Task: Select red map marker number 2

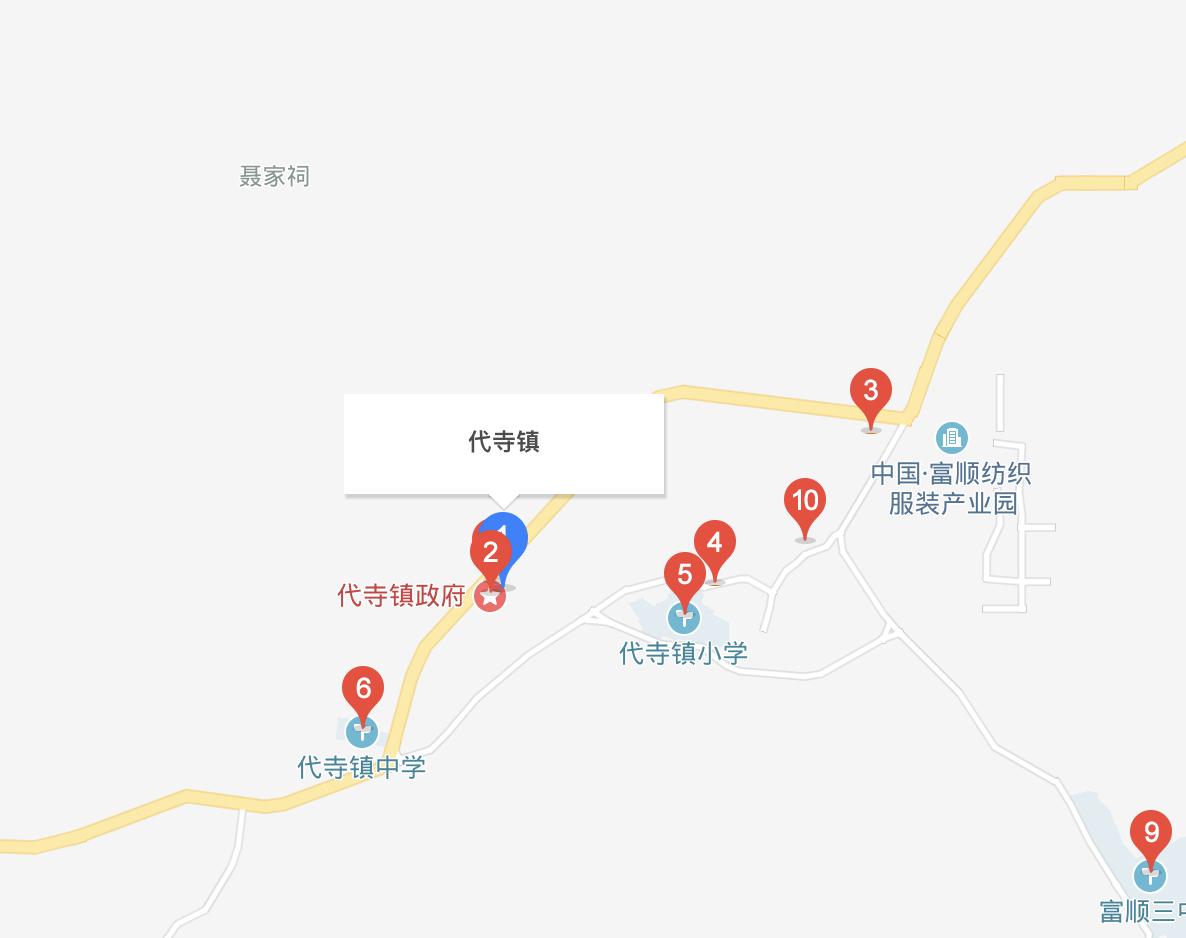Action: (490, 553)
